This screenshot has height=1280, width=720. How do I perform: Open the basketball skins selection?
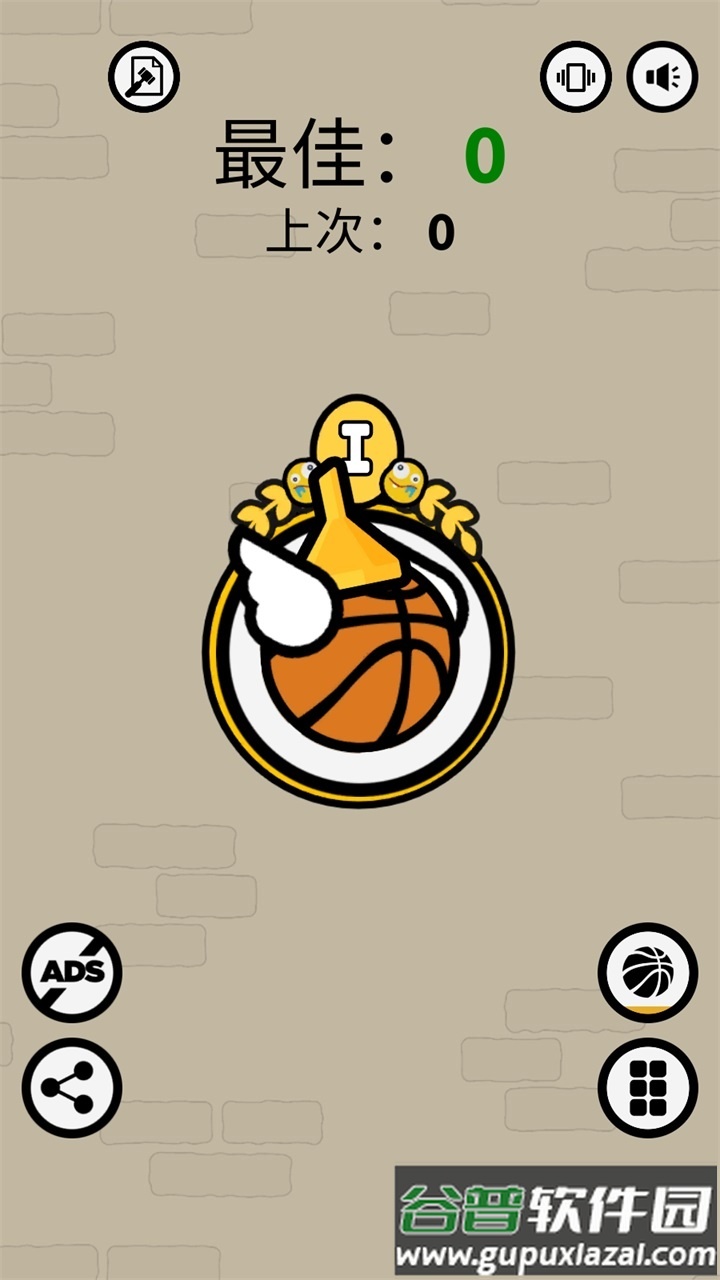click(x=648, y=972)
